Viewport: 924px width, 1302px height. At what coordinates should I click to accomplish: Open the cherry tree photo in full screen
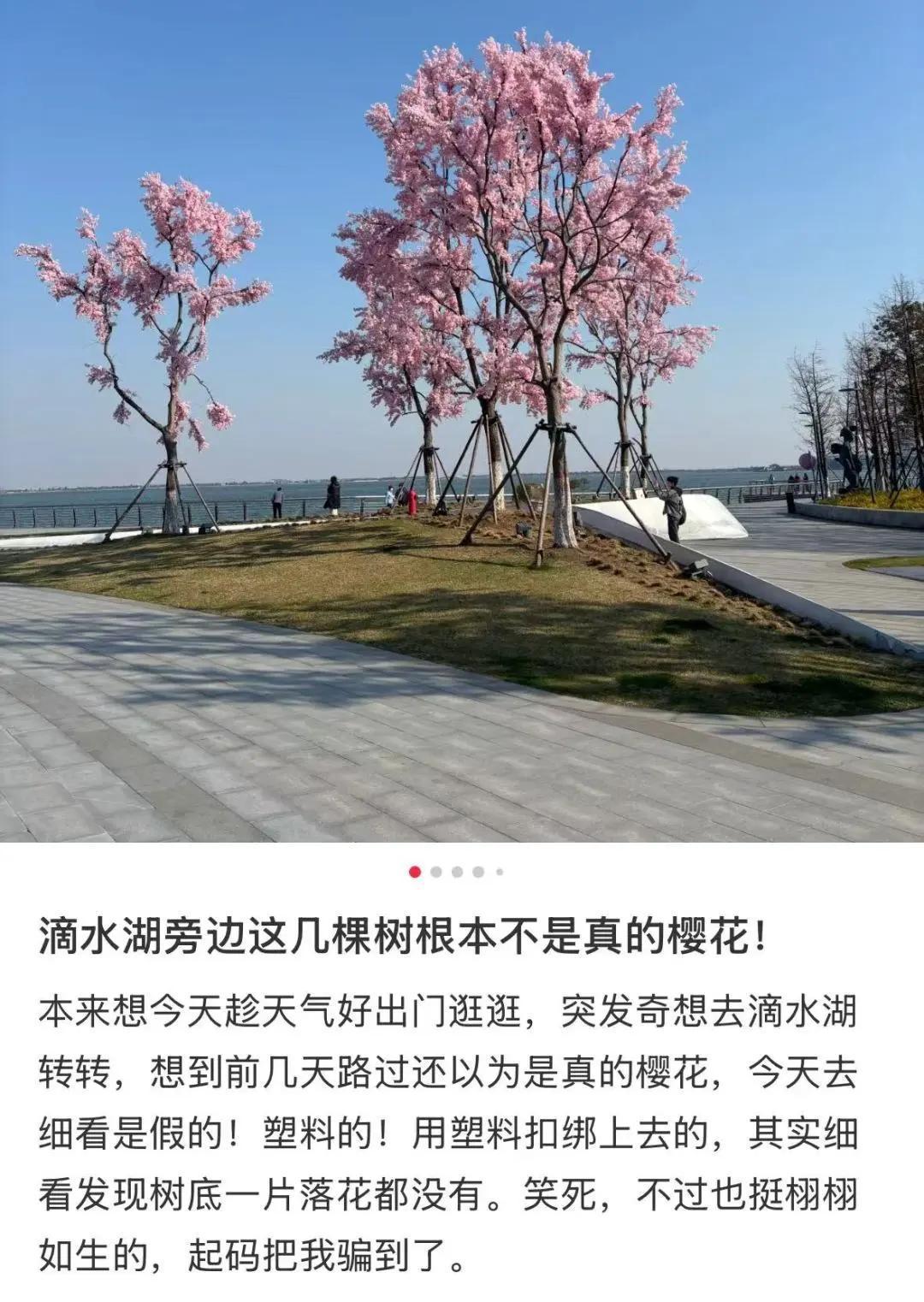pyautogui.click(x=462, y=419)
